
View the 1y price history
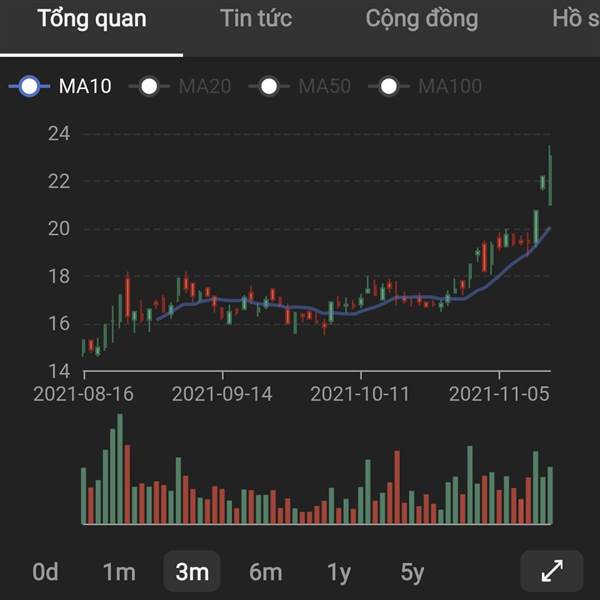pos(339,572)
